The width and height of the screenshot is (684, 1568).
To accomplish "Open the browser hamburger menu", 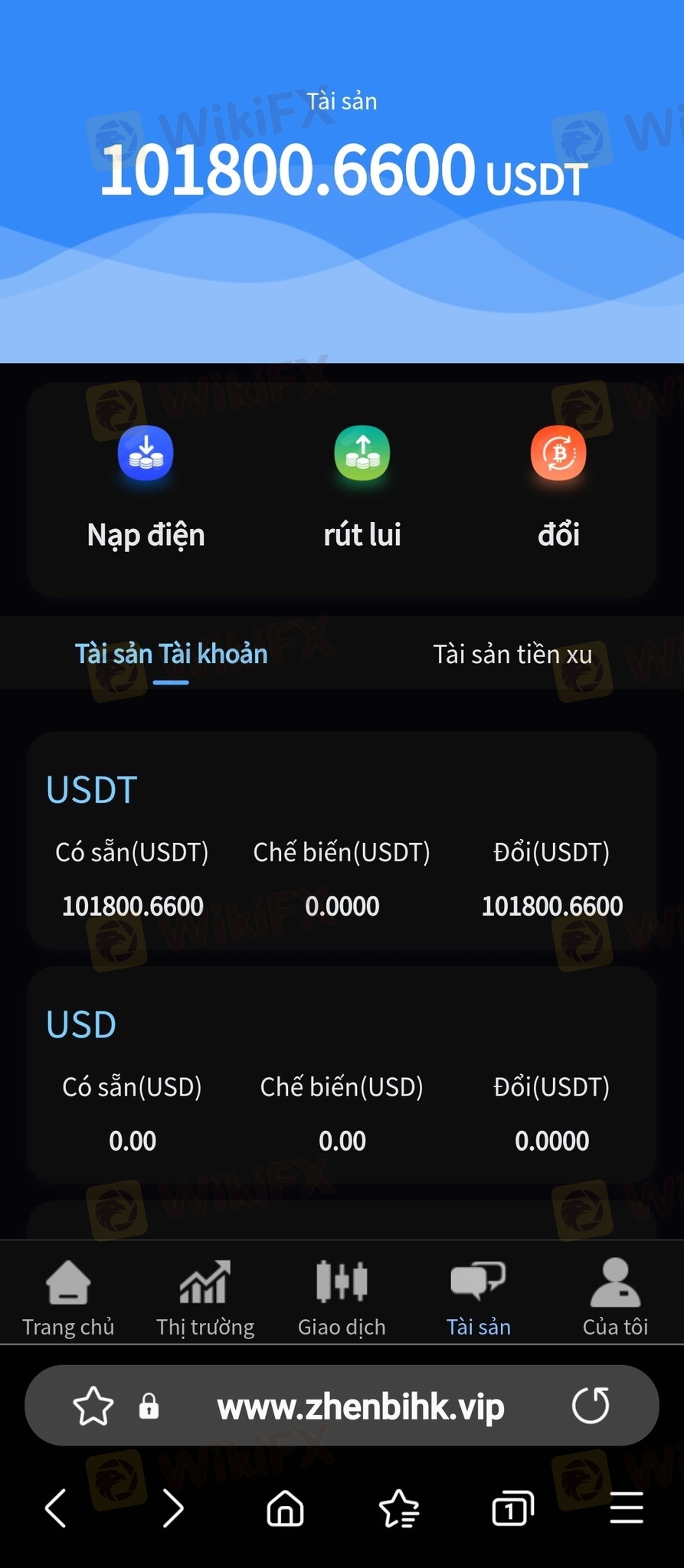I will [x=627, y=1508].
